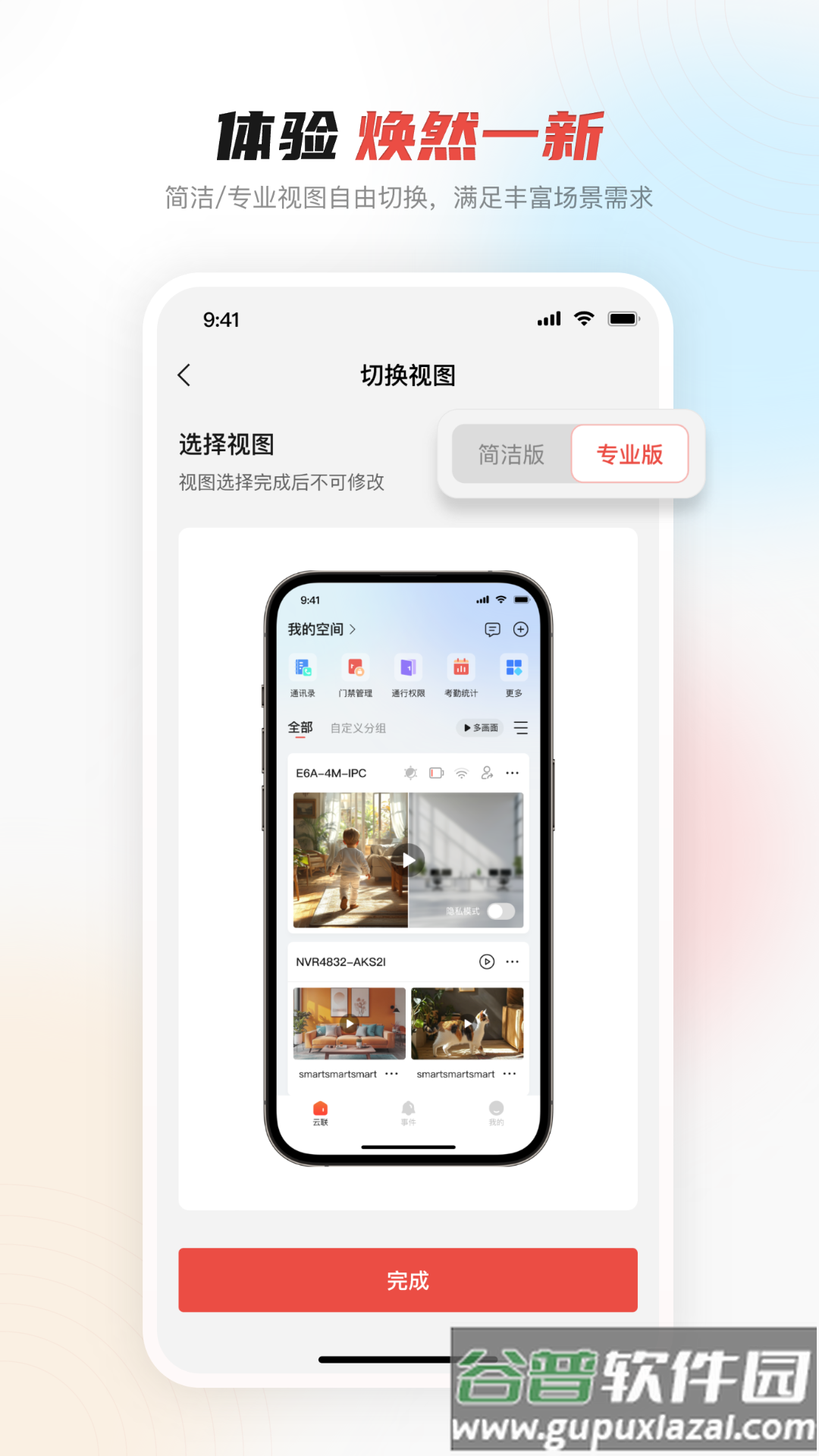This screenshot has width=819, height=1456.
Task: Keep 专业版 view selected
Action: point(630,454)
